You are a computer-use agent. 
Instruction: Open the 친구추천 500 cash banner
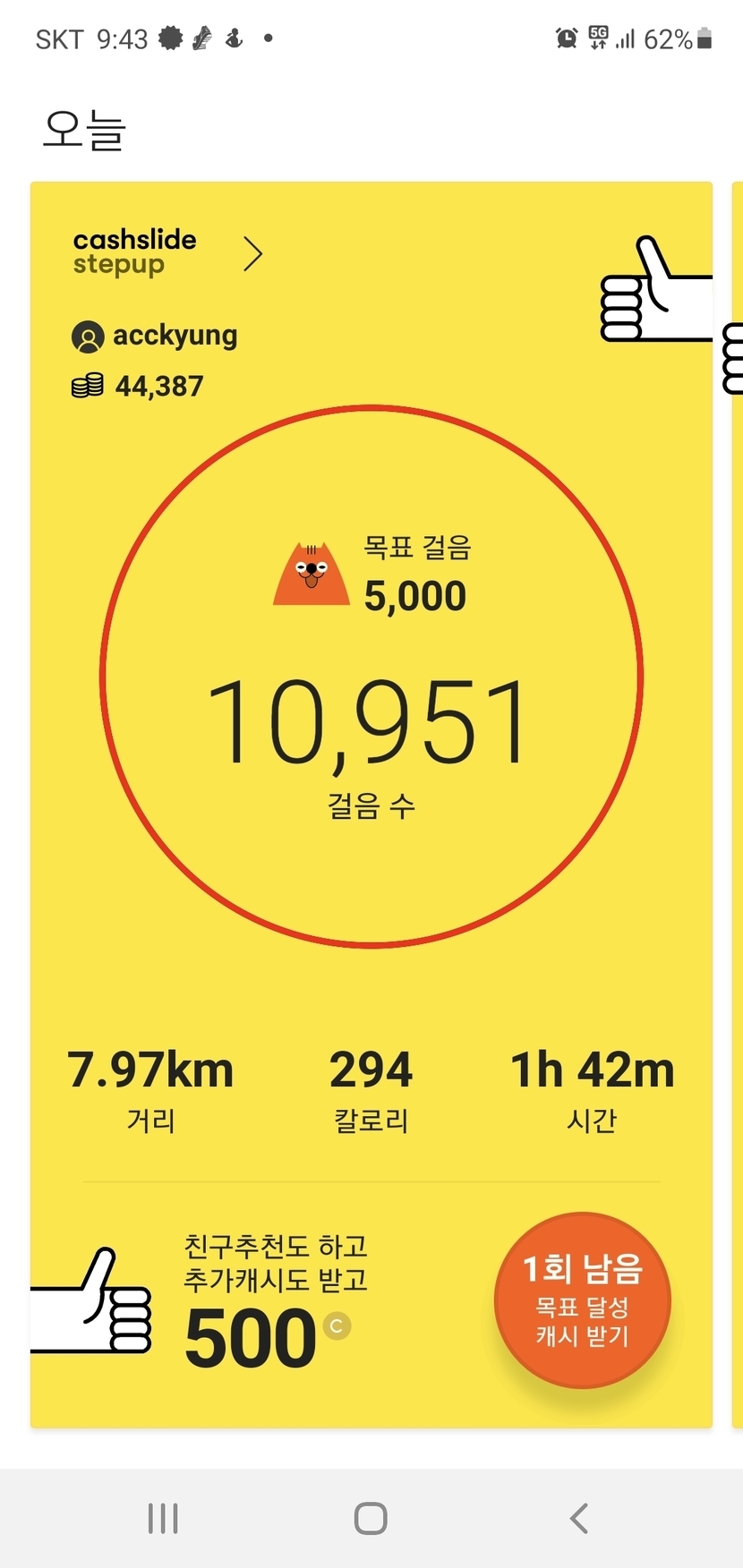(x=269, y=1302)
